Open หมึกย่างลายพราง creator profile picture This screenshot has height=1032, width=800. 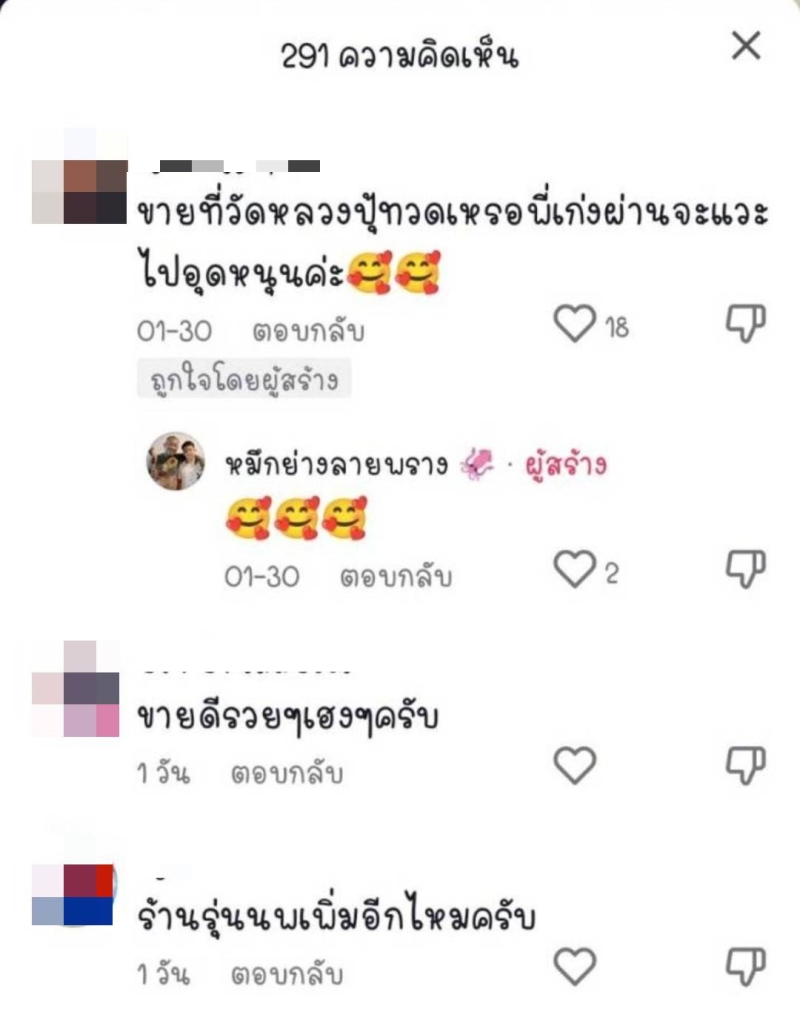pyautogui.click(x=176, y=462)
